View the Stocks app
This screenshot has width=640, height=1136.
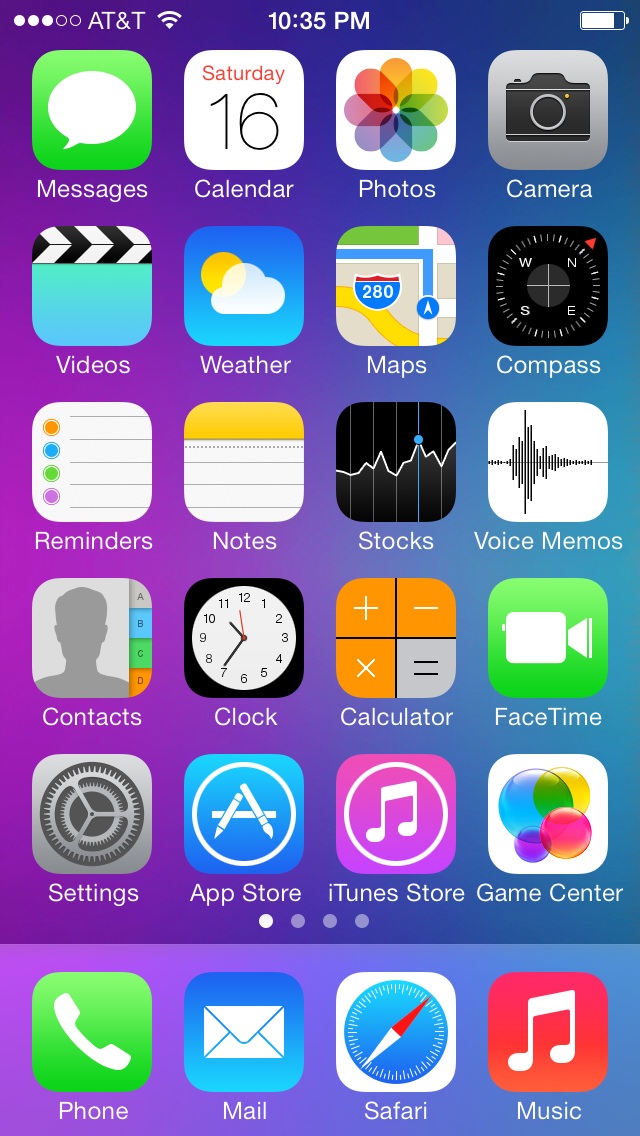(x=396, y=462)
